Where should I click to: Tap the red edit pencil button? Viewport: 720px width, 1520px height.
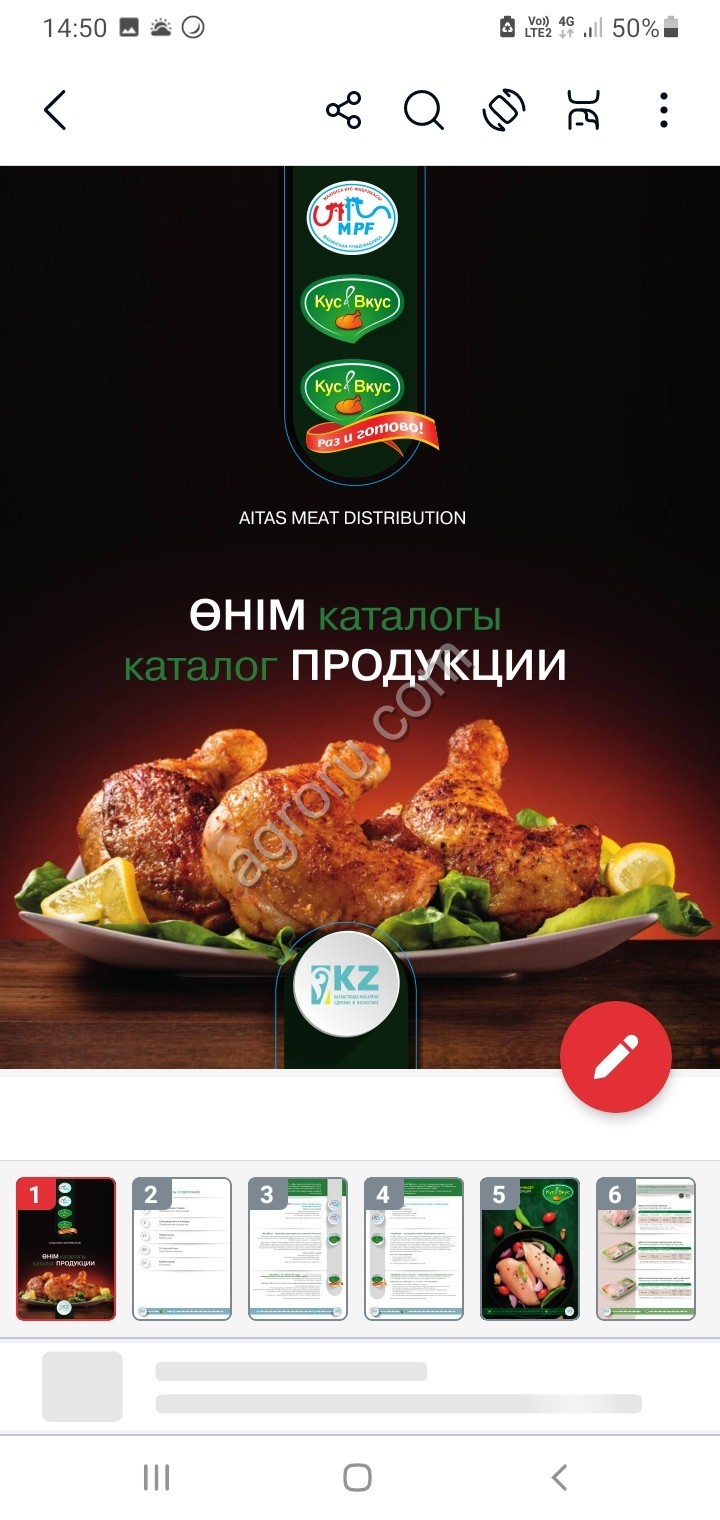point(615,1057)
